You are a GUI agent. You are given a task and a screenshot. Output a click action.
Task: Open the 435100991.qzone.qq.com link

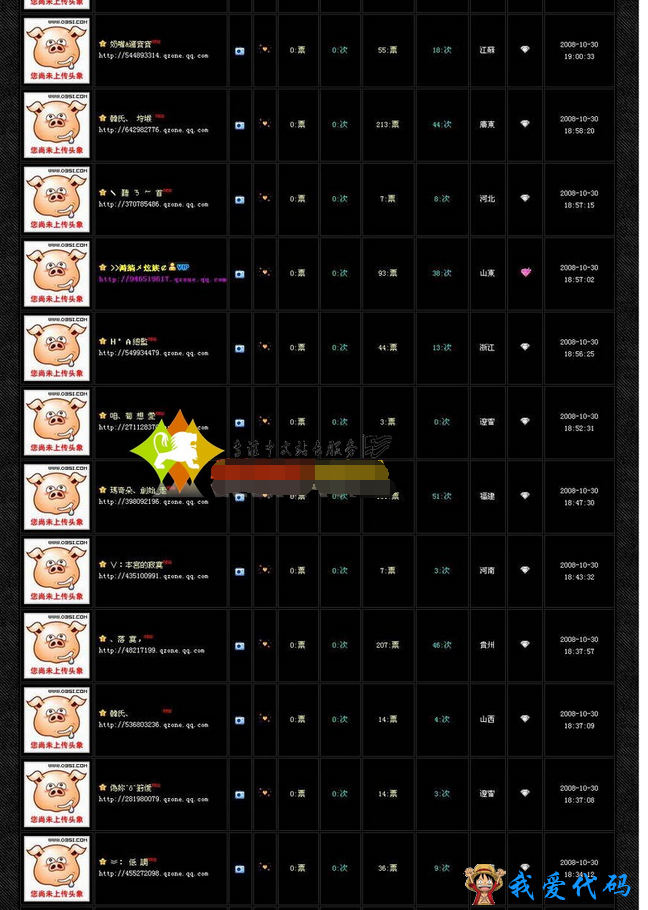click(x=153, y=576)
